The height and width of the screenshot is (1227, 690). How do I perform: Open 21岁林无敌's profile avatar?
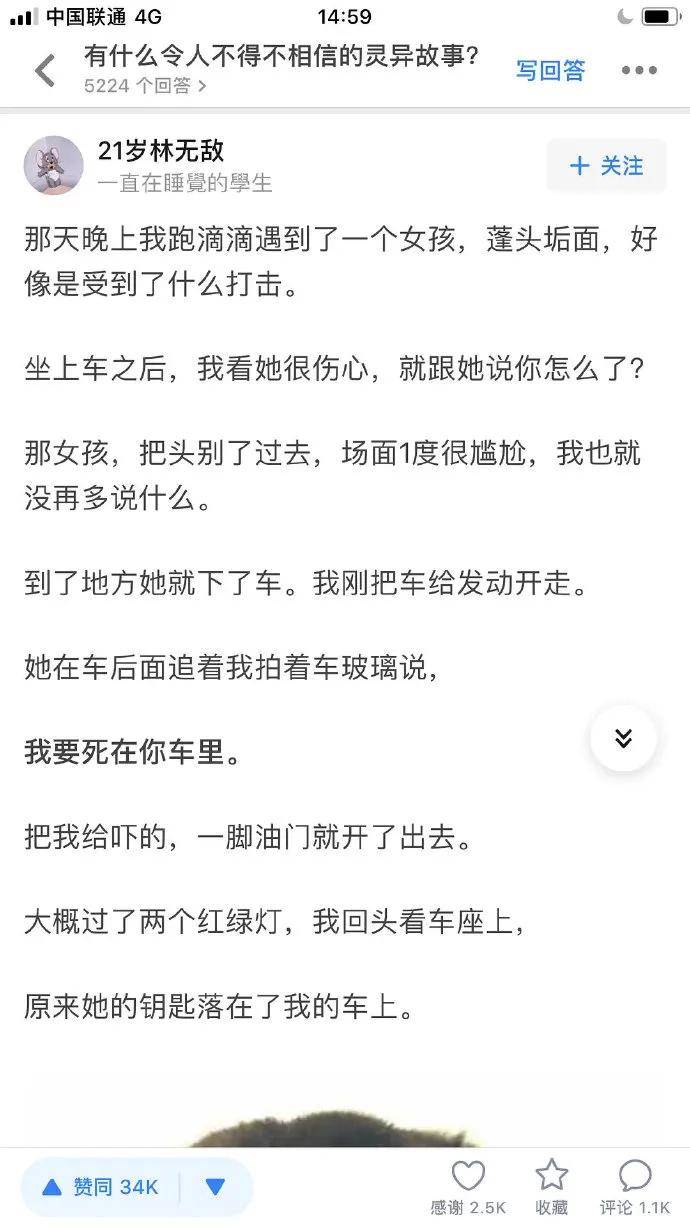pyautogui.click(x=53, y=165)
